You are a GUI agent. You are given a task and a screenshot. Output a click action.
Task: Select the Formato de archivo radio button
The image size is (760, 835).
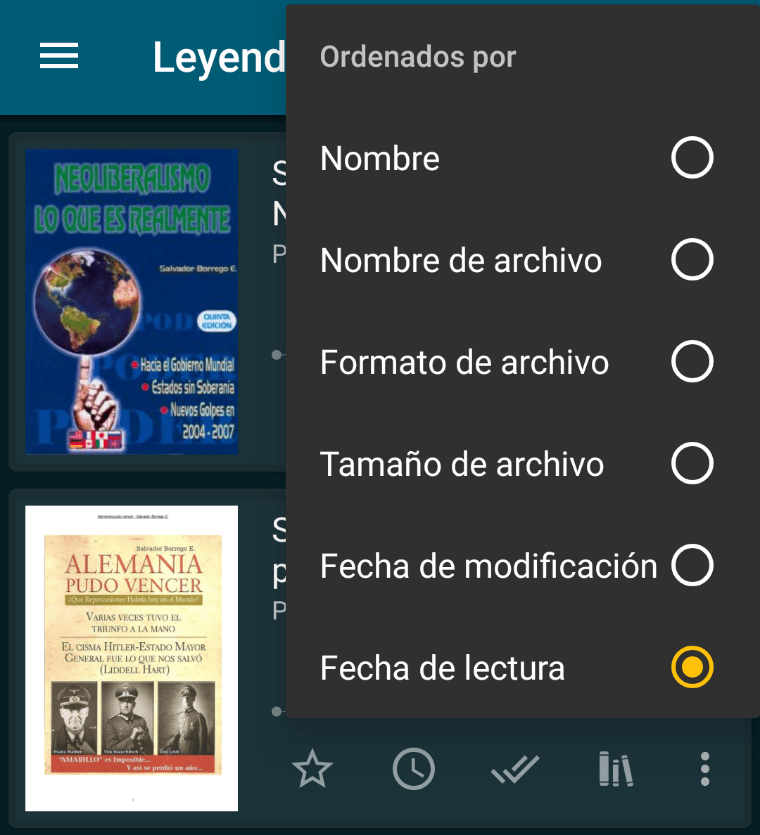[692, 362]
